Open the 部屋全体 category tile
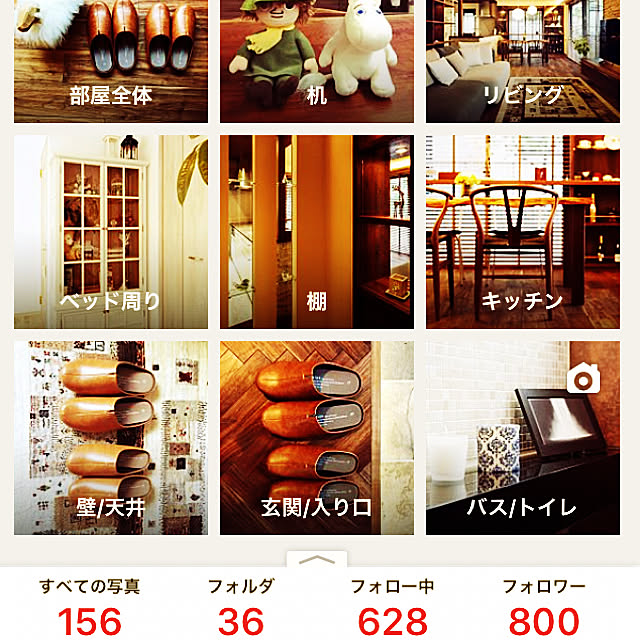This screenshot has height=640, width=640. [x=111, y=60]
